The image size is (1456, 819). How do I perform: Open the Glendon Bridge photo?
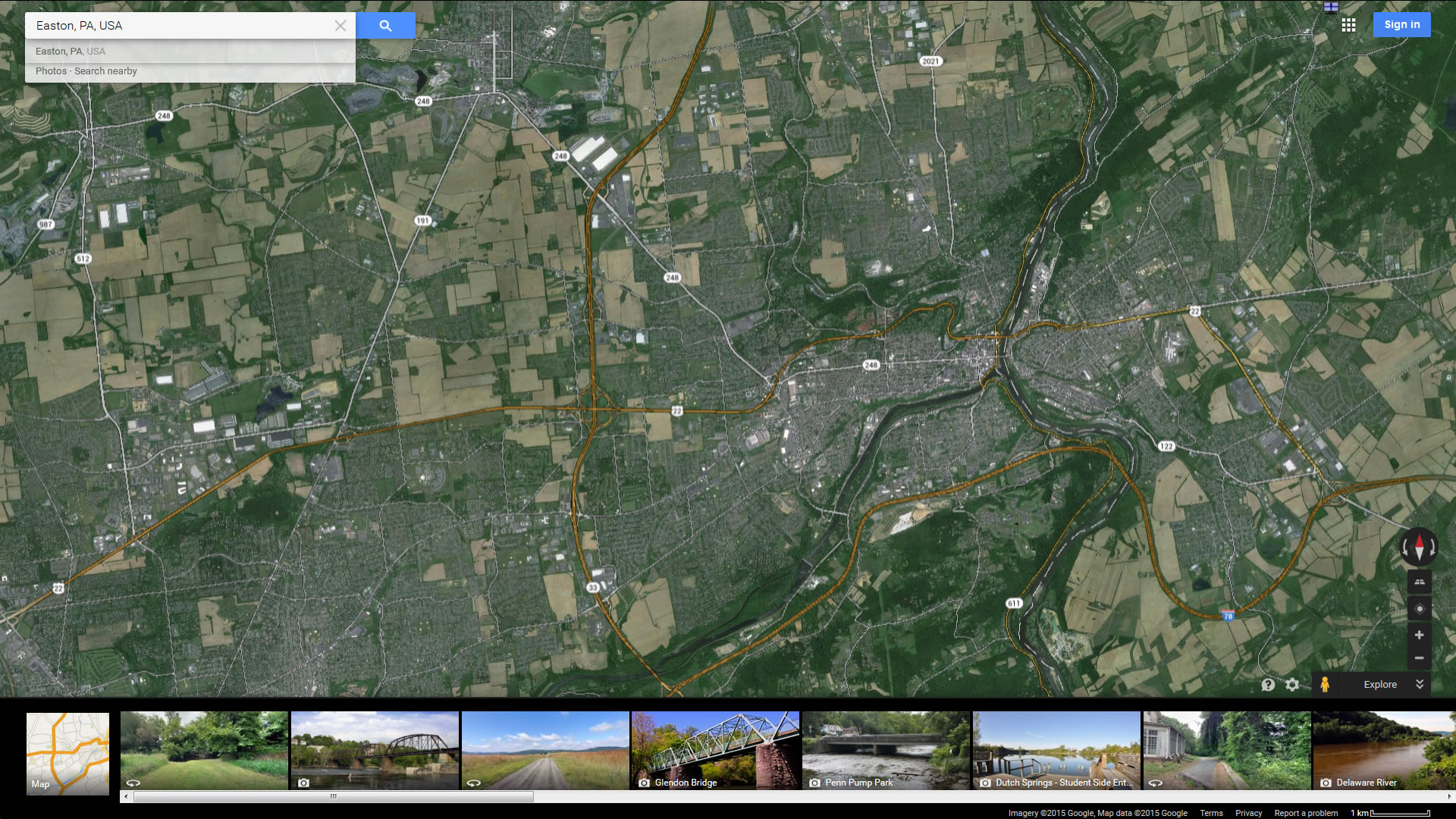coord(715,750)
